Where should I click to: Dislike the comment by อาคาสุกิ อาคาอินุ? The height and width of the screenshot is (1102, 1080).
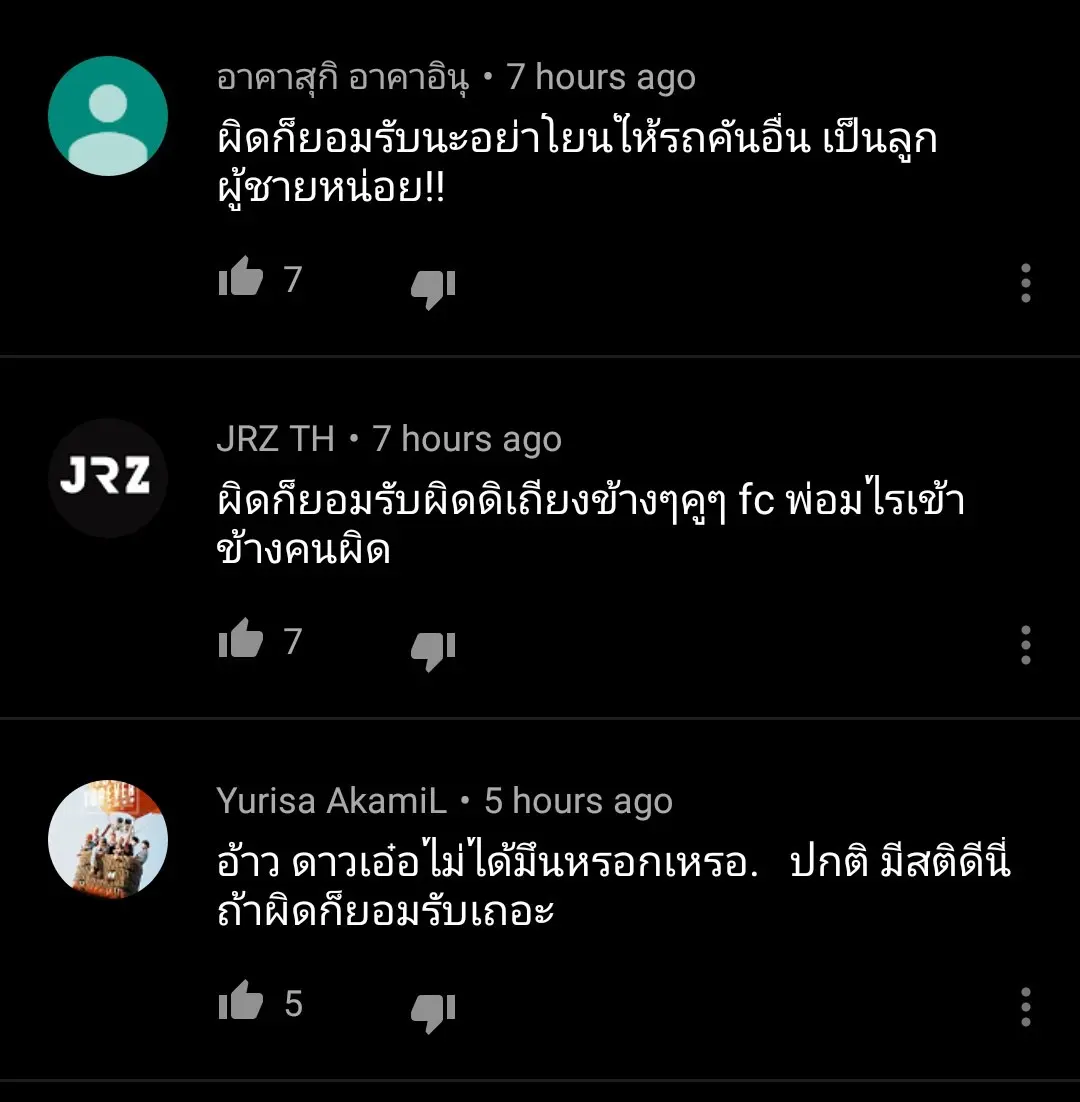(433, 287)
